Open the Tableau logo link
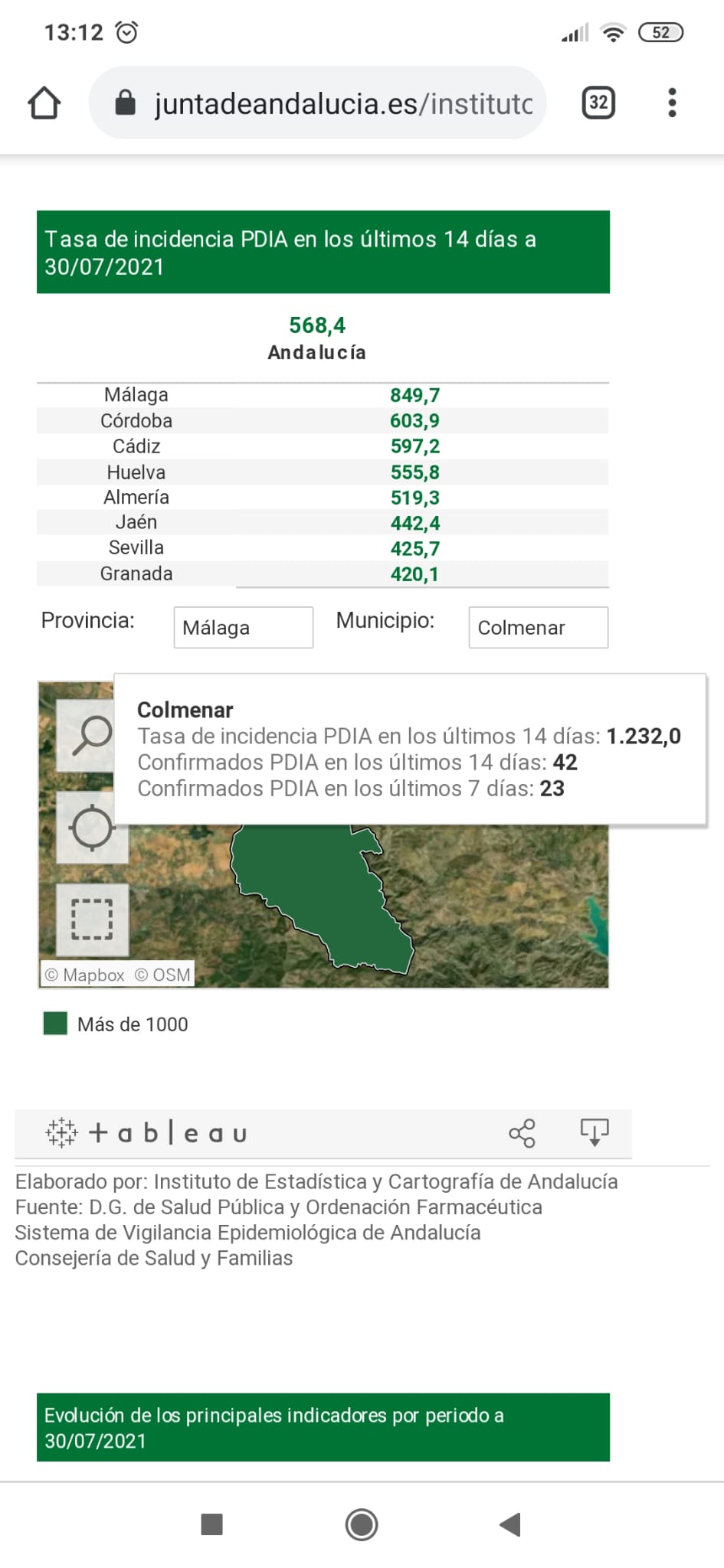The width and height of the screenshot is (724, 1568). pos(146,1132)
